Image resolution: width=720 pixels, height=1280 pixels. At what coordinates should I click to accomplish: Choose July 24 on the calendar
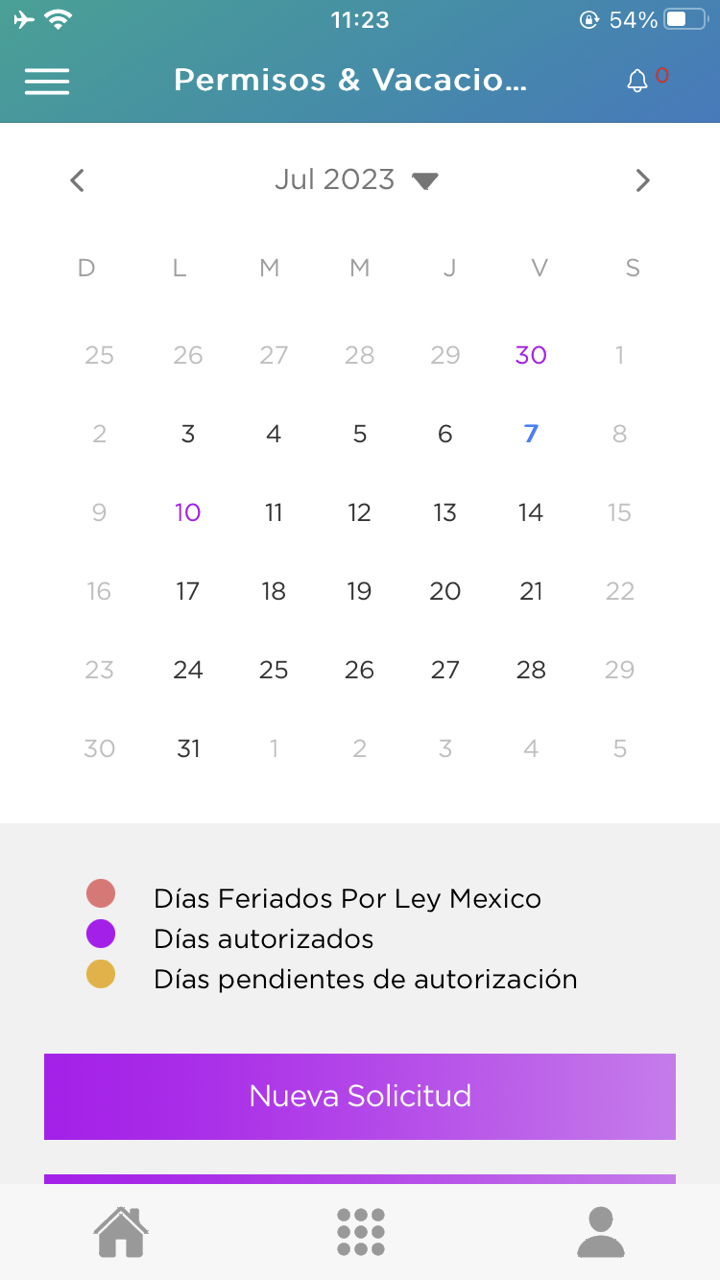tap(188, 670)
